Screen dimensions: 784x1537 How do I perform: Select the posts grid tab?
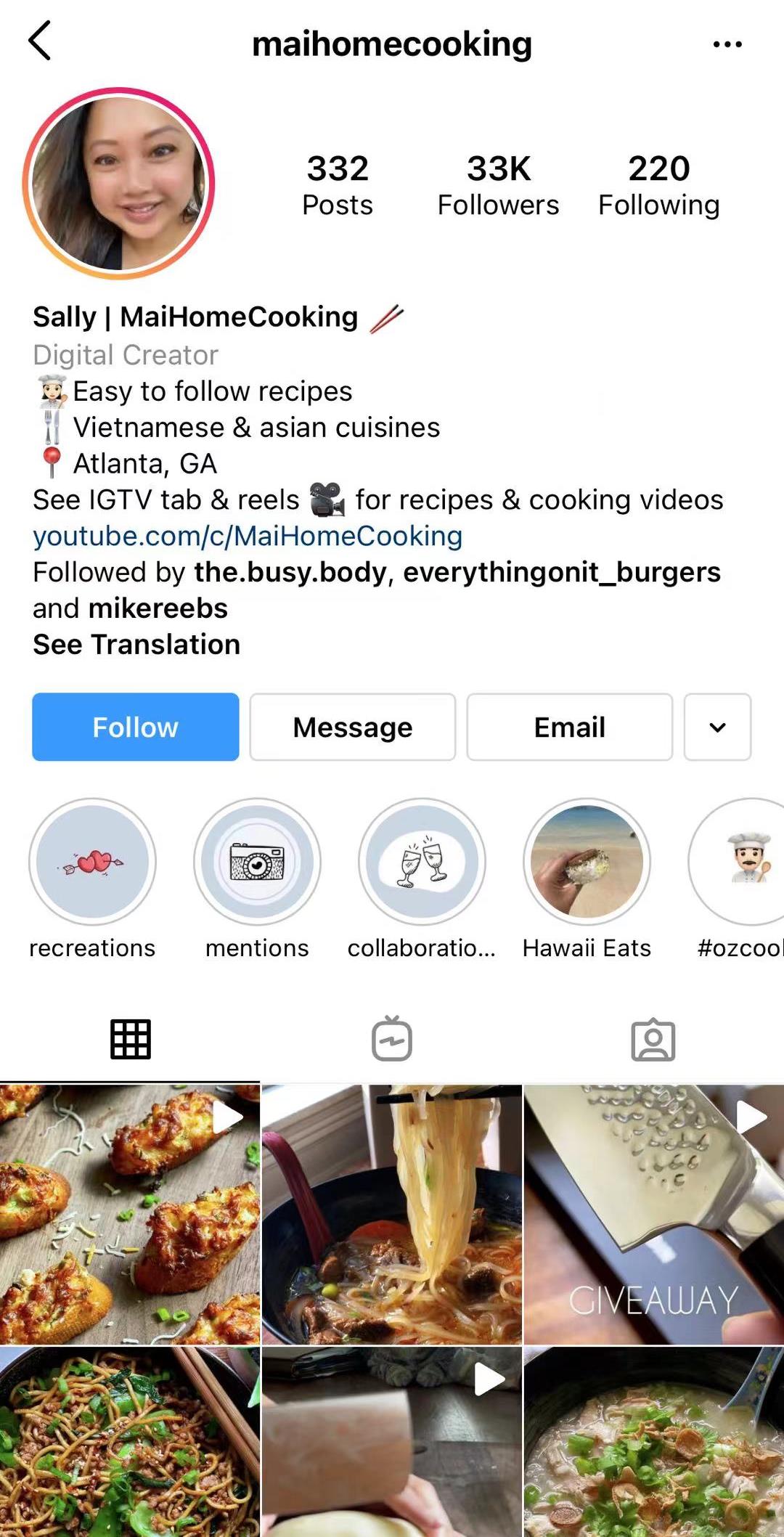[131, 1039]
